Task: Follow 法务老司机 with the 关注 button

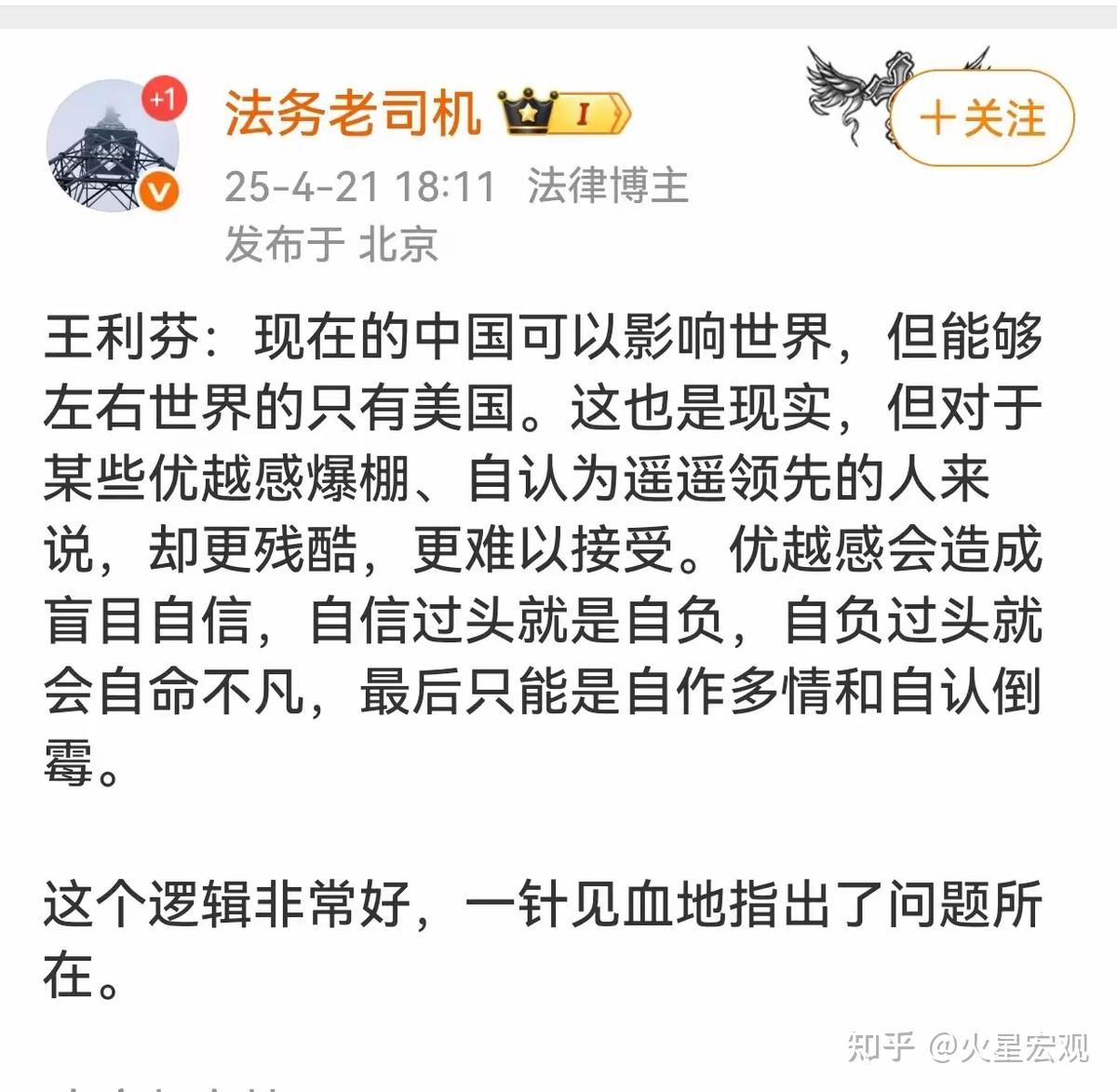Action: 982,118
